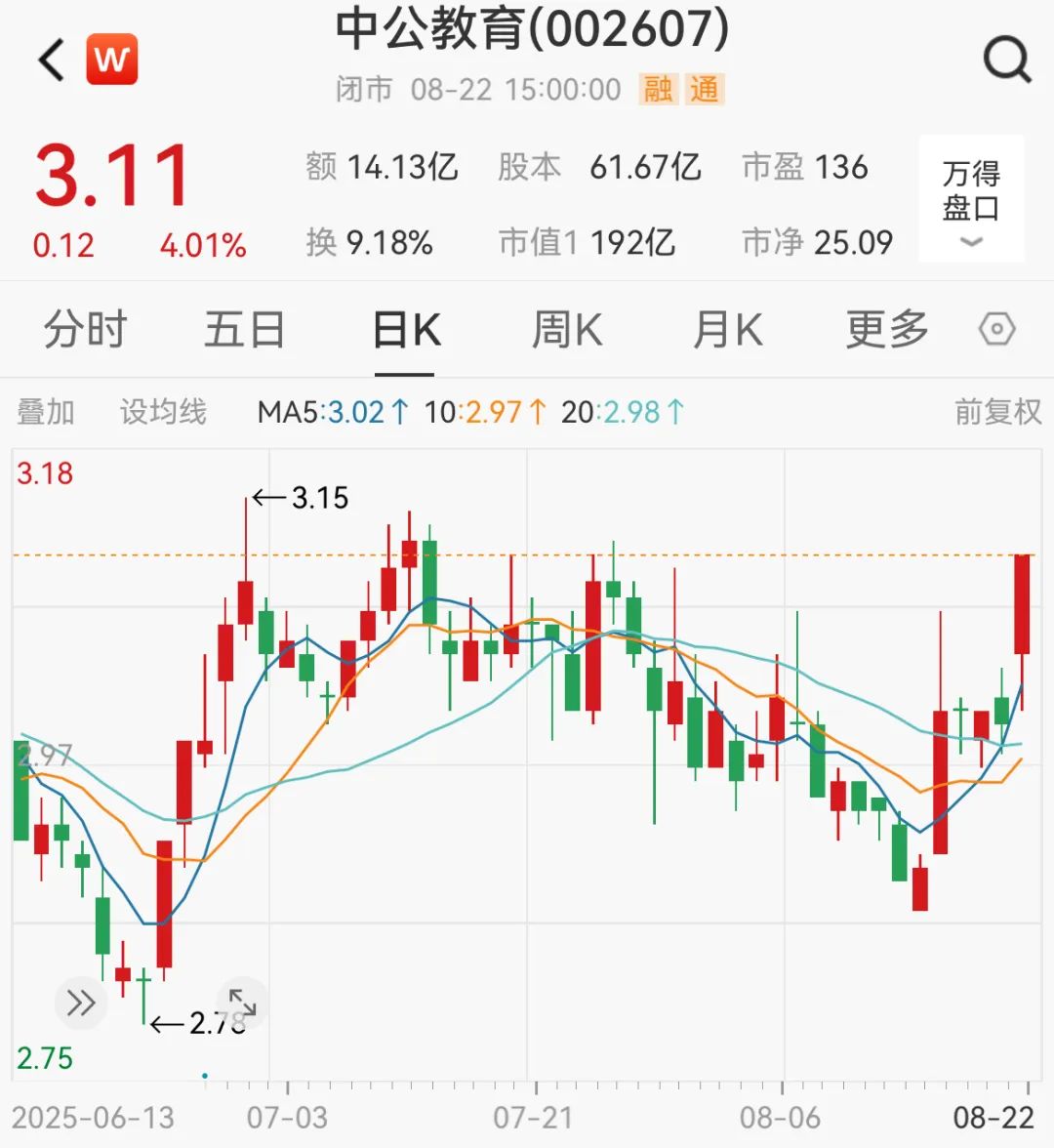The width and height of the screenshot is (1054, 1148).
Task: Open 设均线 moving average settings
Action: tap(163, 412)
